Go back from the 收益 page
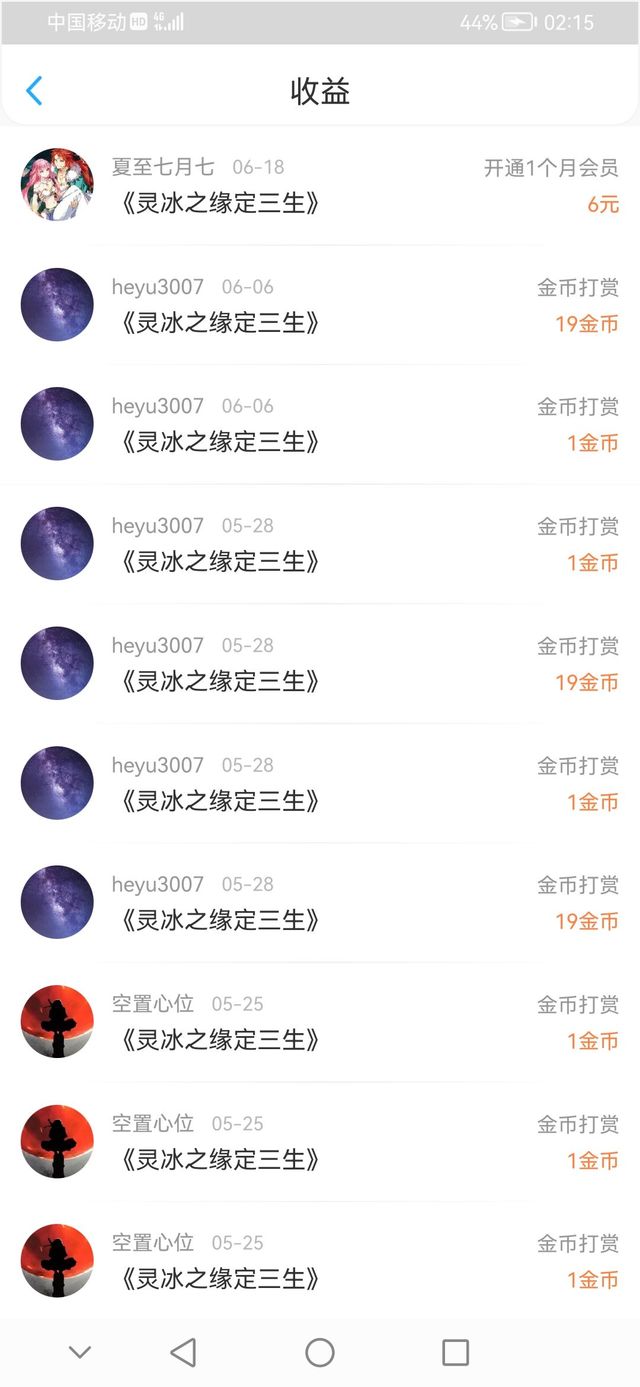Image resolution: width=640 pixels, height=1387 pixels. click(34, 91)
